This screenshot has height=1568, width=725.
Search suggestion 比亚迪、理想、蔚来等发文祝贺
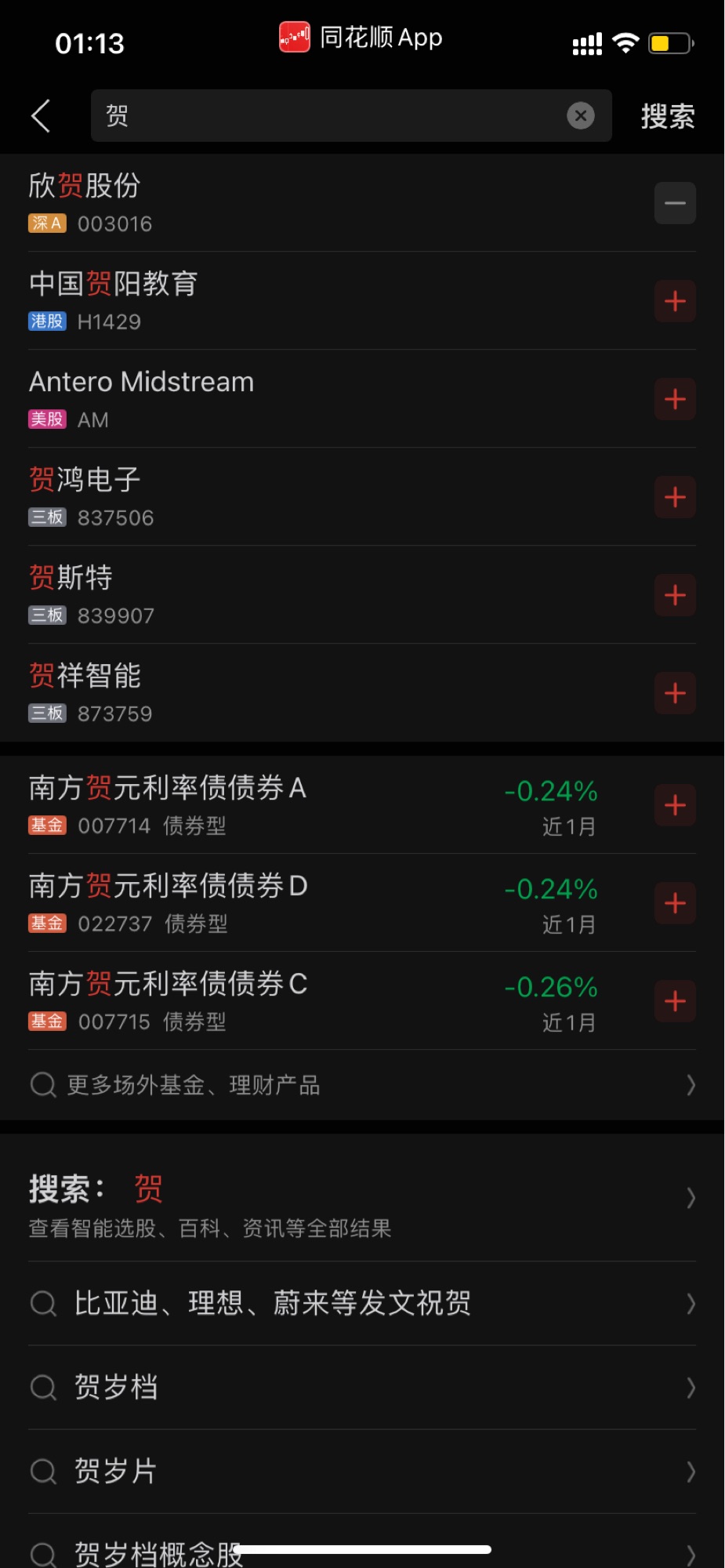click(361, 1303)
